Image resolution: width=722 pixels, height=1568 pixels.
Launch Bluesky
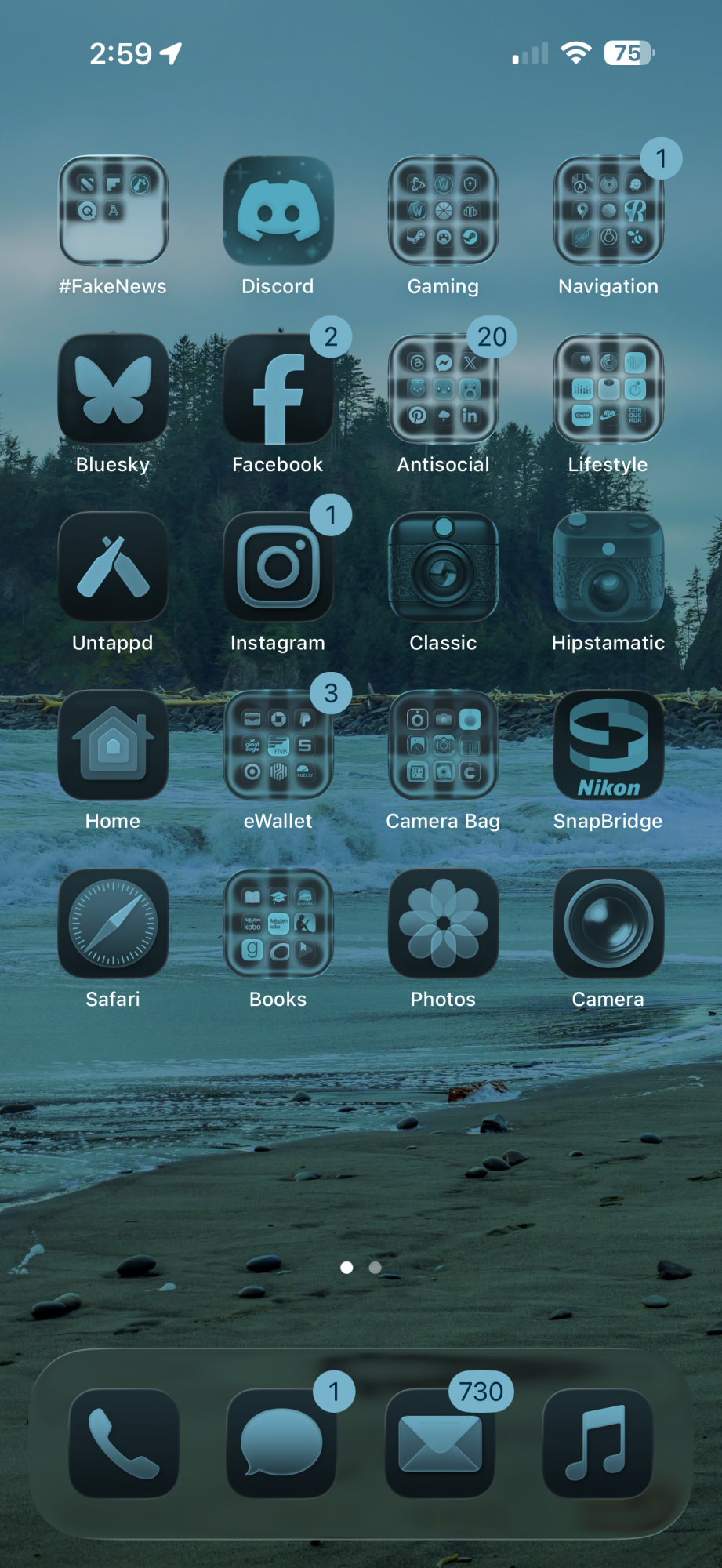113,389
